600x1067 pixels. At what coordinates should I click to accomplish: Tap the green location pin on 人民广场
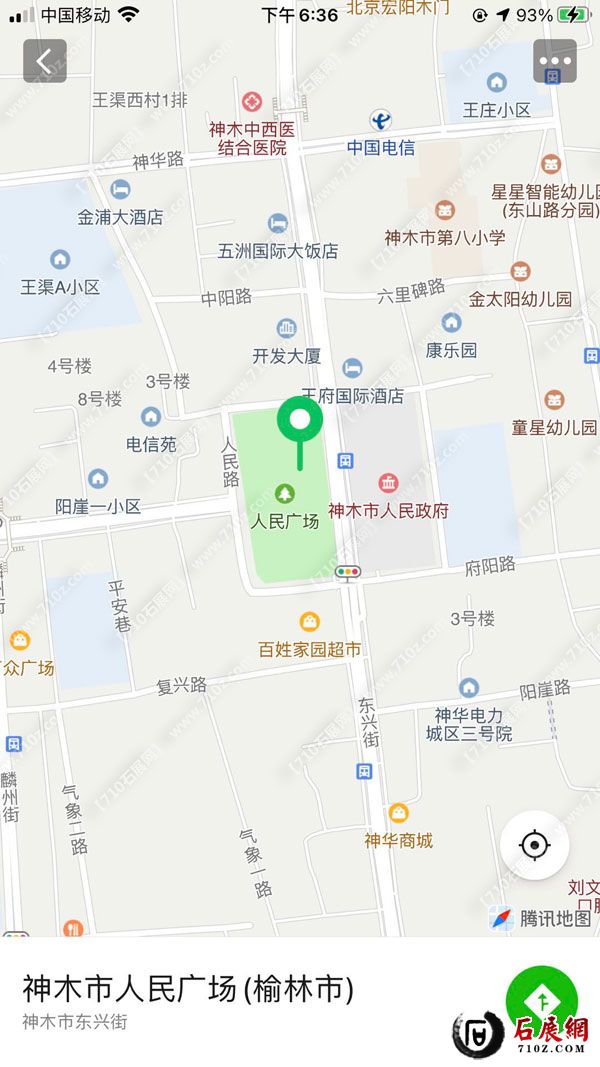299,422
